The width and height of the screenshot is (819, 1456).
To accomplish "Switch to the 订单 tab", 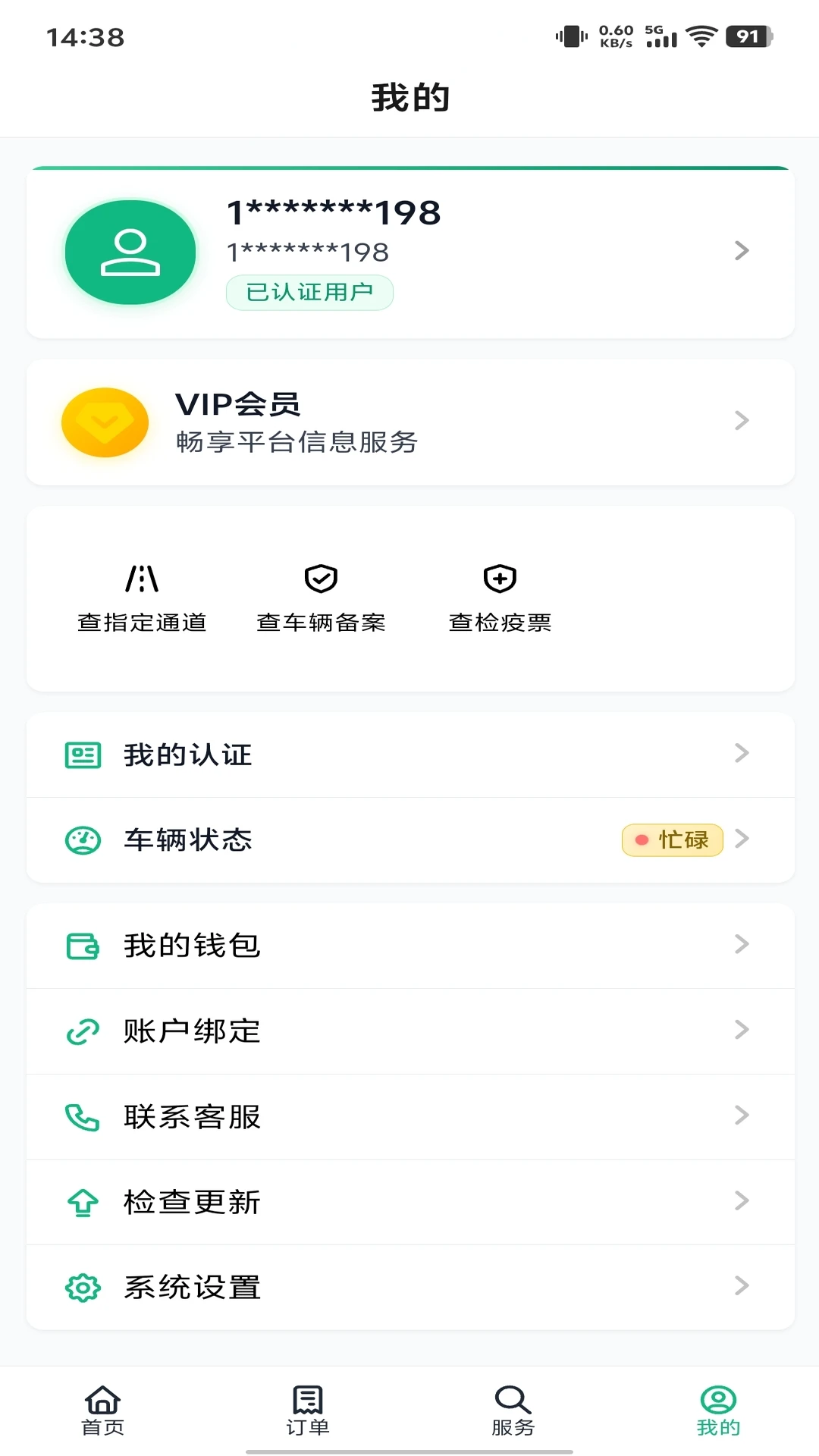I will (x=307, y=1410).
